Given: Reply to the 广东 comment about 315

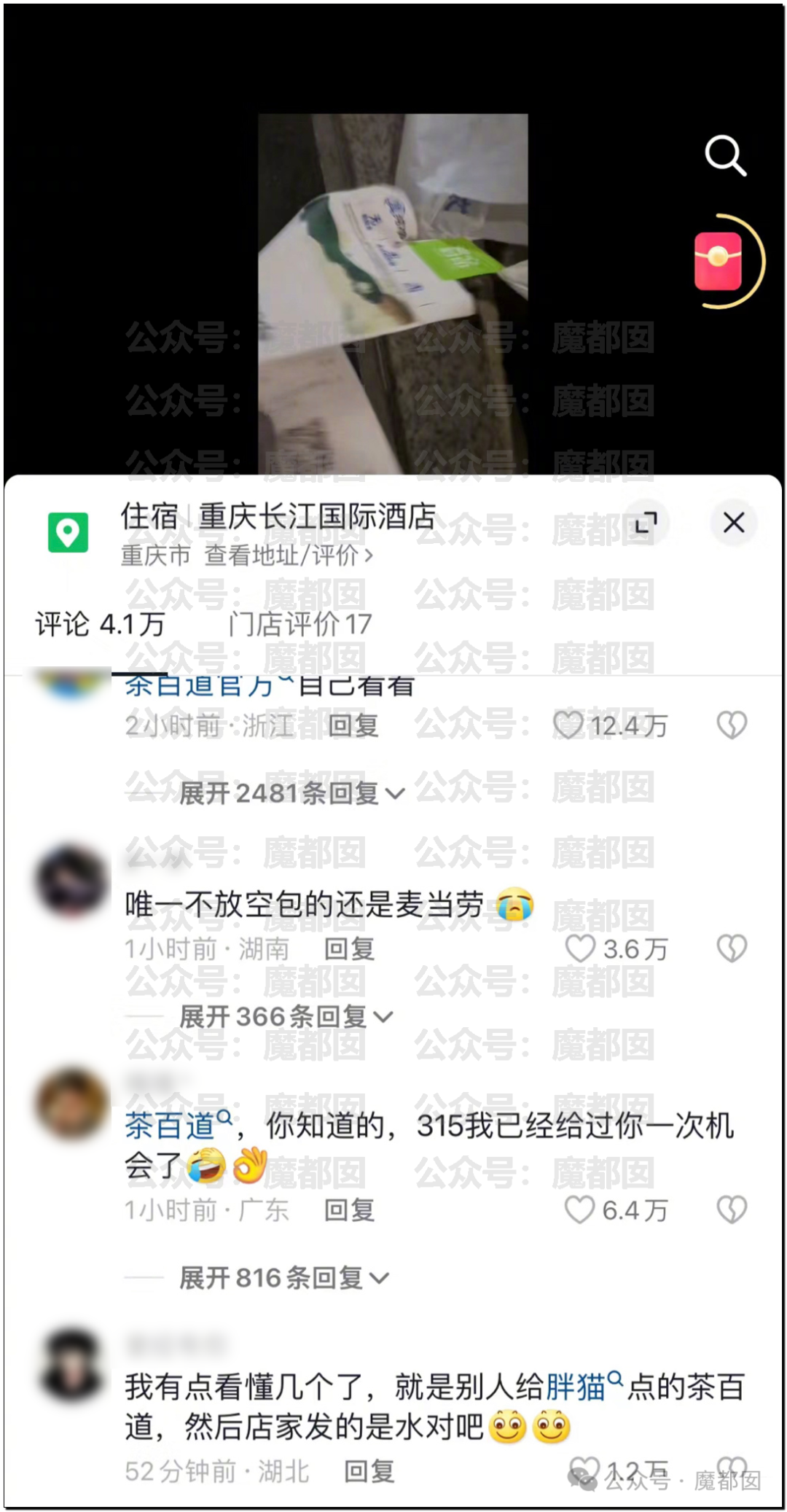Looking at the screenshot, I should 349,1210.
